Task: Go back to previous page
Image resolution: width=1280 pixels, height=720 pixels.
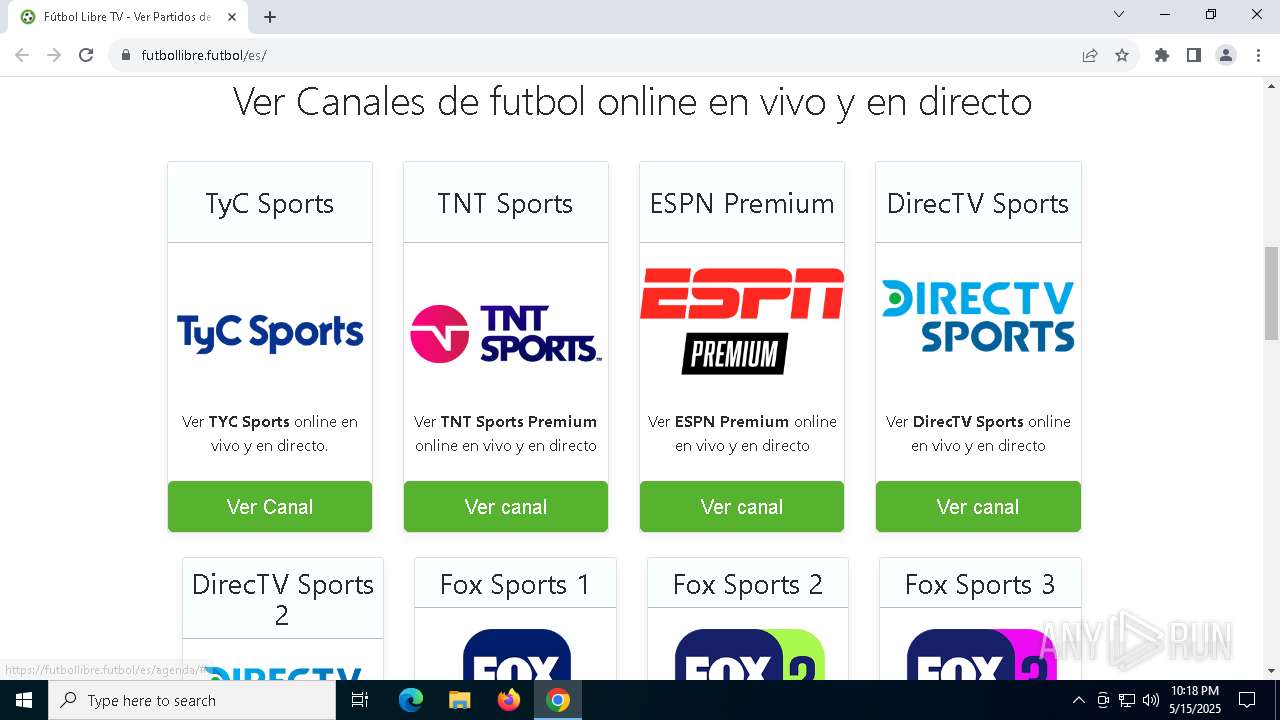Action: [x=22, y=55]
